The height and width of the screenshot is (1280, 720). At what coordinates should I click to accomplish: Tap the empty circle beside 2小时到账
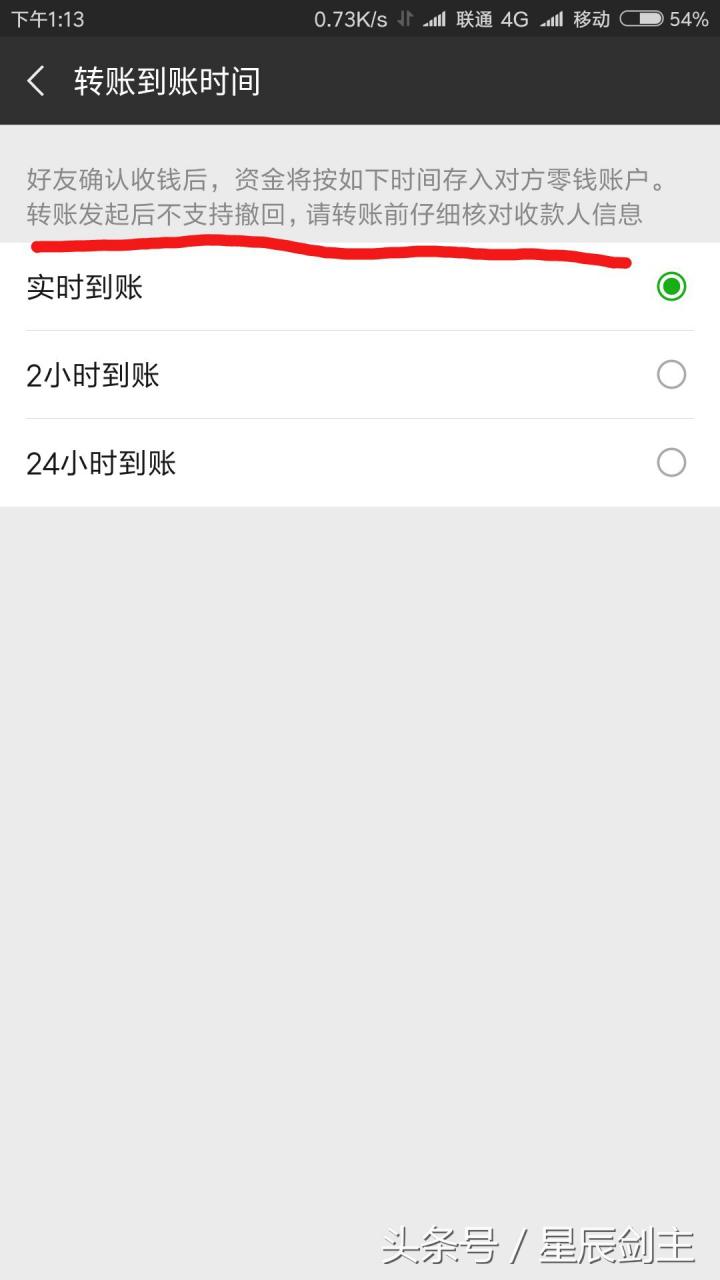[672, 375]
